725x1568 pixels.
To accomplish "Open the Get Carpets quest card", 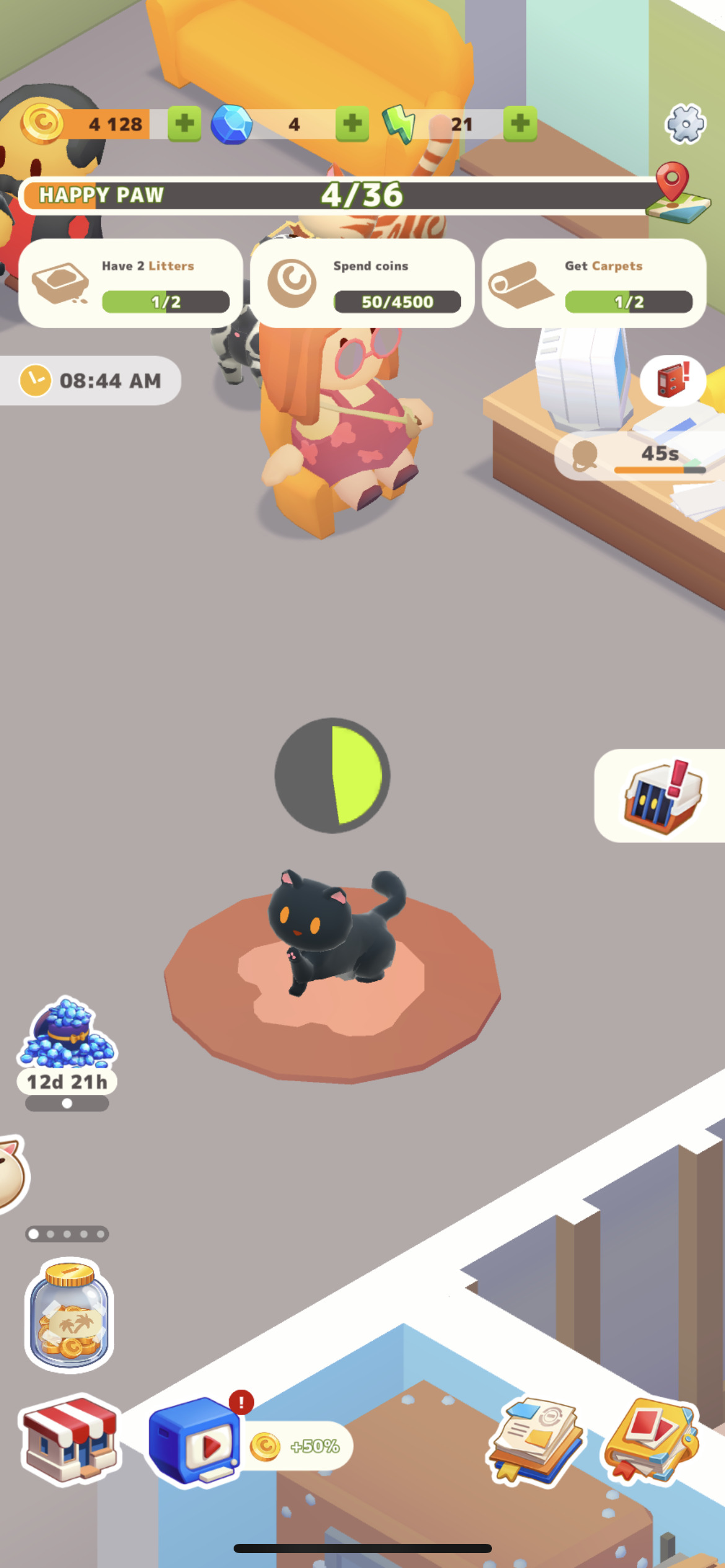I will (594, 284).
